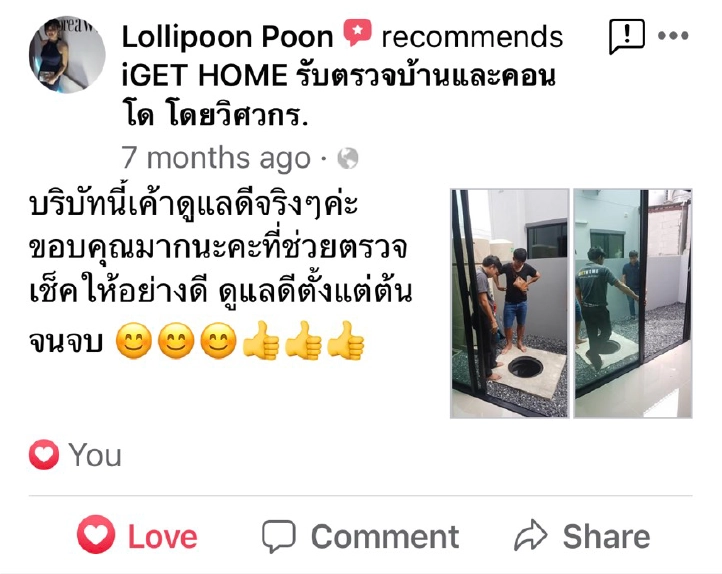Share this recommendation post
Viewport: 722px width, 574px height.
tap(581, 537)
